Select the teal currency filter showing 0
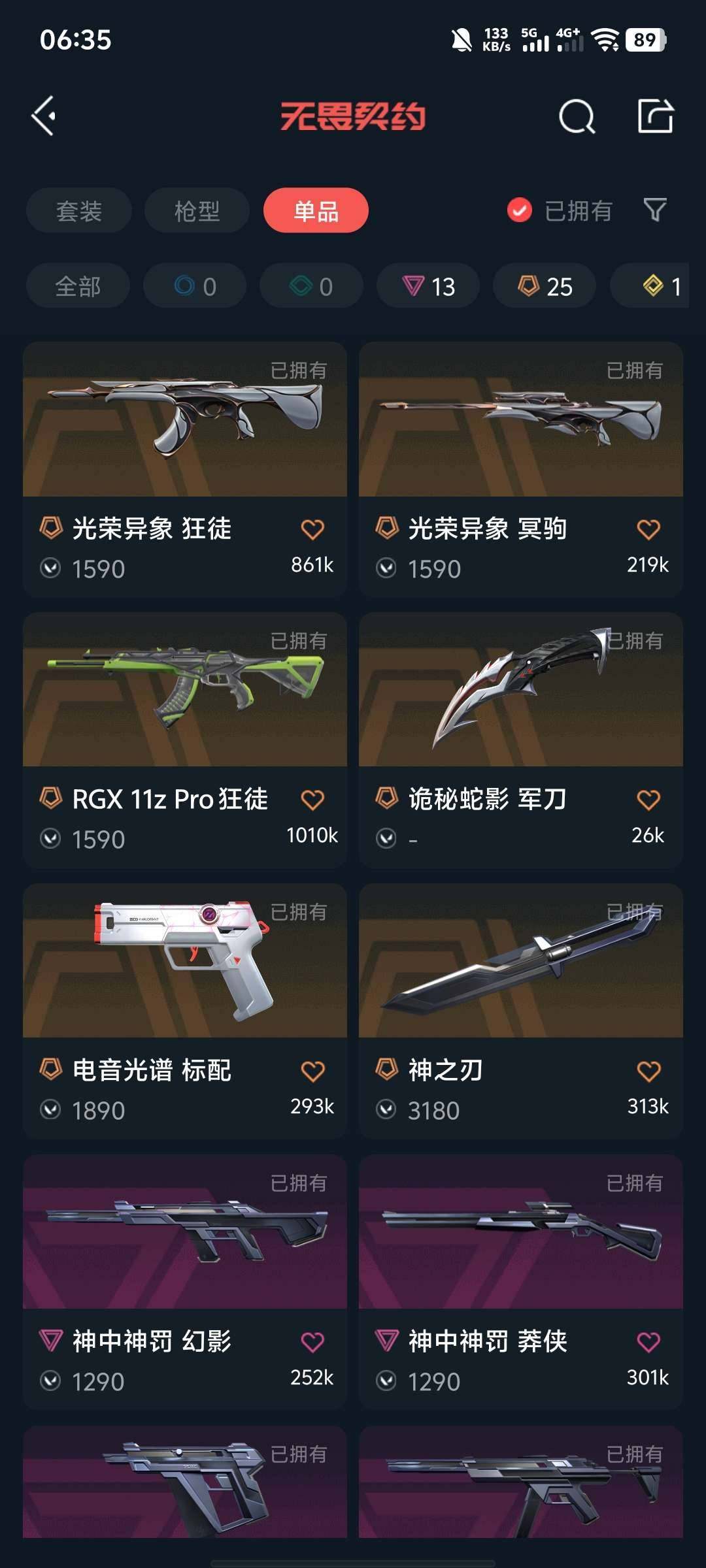The width and height of the screenshot is (706, 1568). [x=311, y=286]
